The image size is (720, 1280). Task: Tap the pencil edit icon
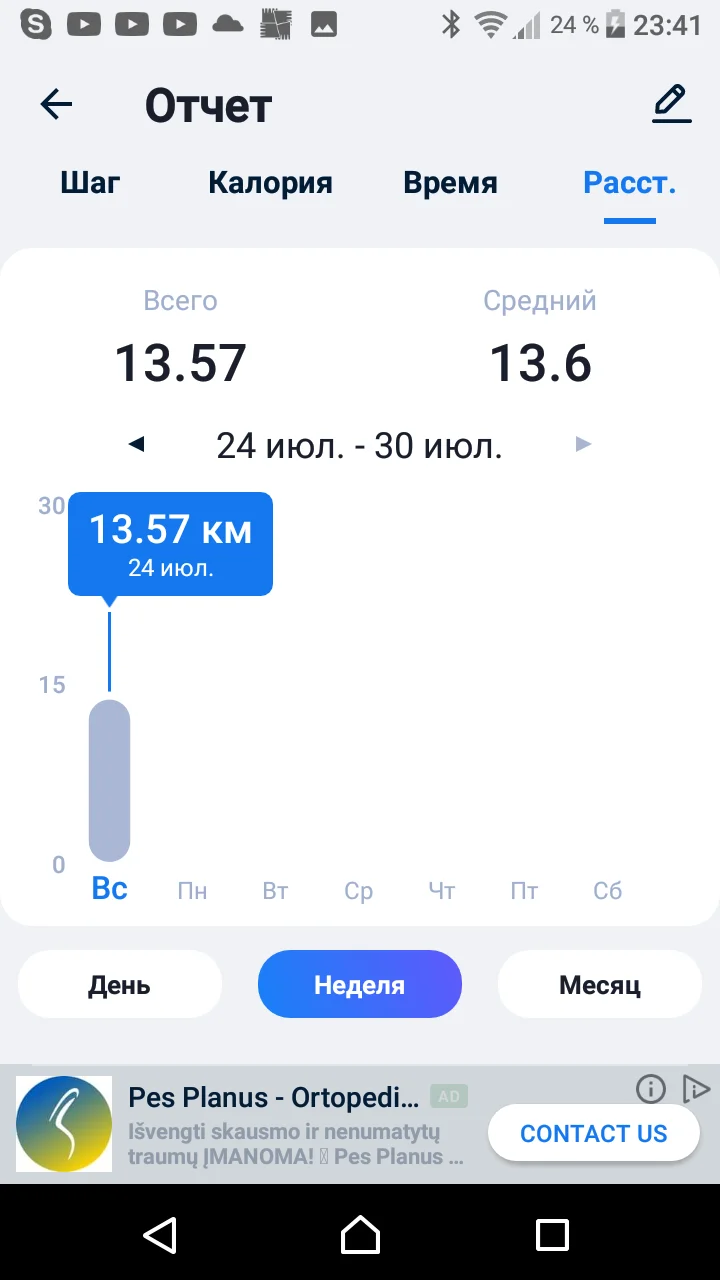click(x=671, y=104)
